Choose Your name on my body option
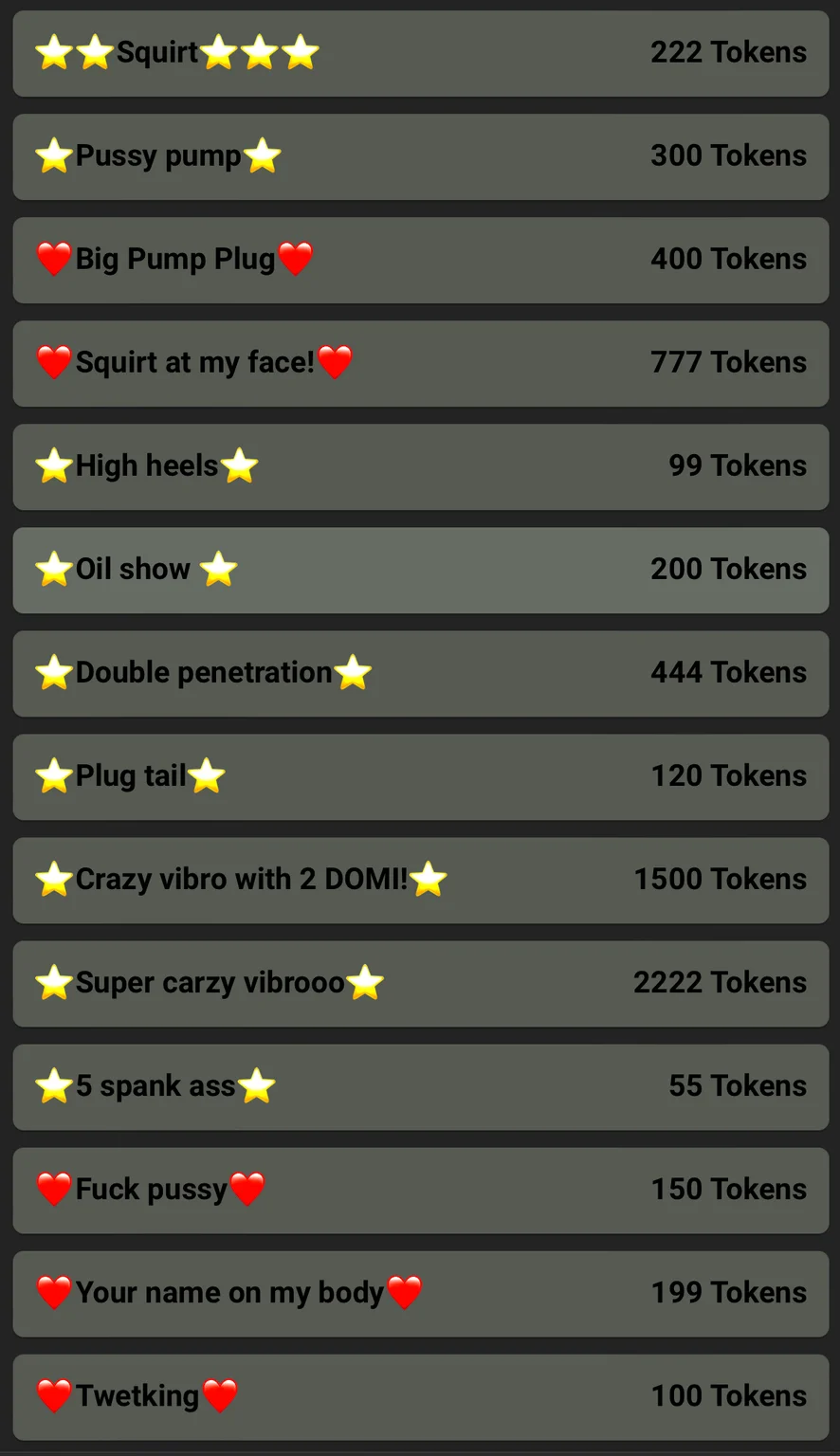 (420, 1293)
